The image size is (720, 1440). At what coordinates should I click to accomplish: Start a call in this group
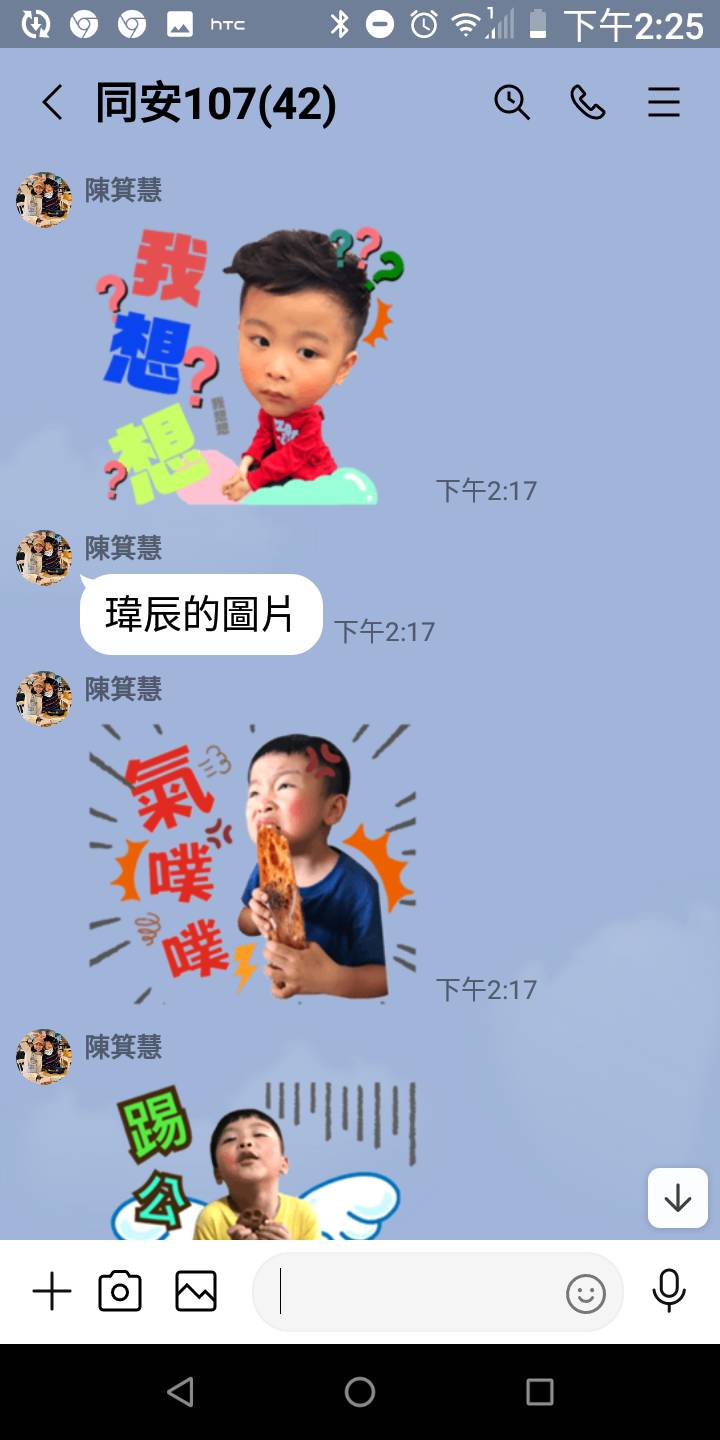click(x=587, y=103)
